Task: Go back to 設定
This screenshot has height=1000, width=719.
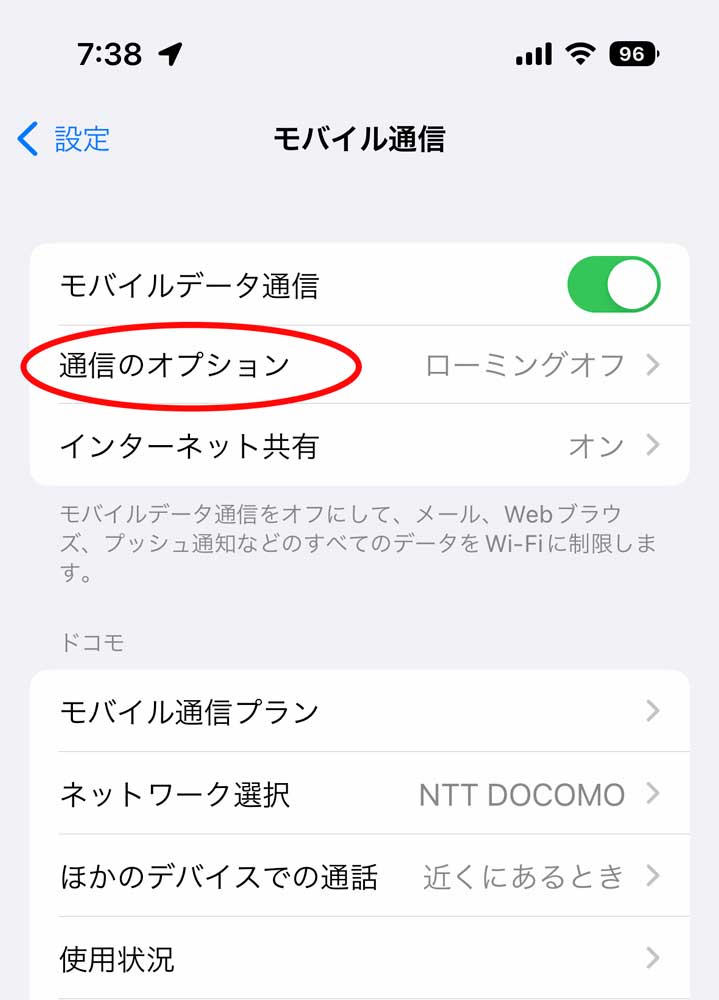Action: pos(63,139)
